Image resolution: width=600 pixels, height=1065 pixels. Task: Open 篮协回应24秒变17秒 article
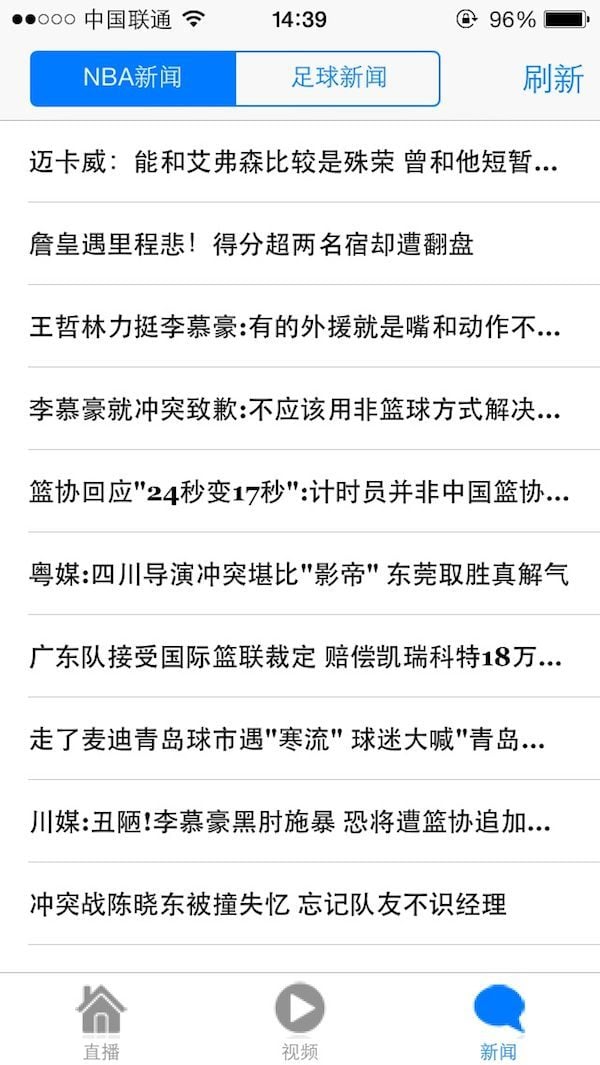tap(295, 492)
